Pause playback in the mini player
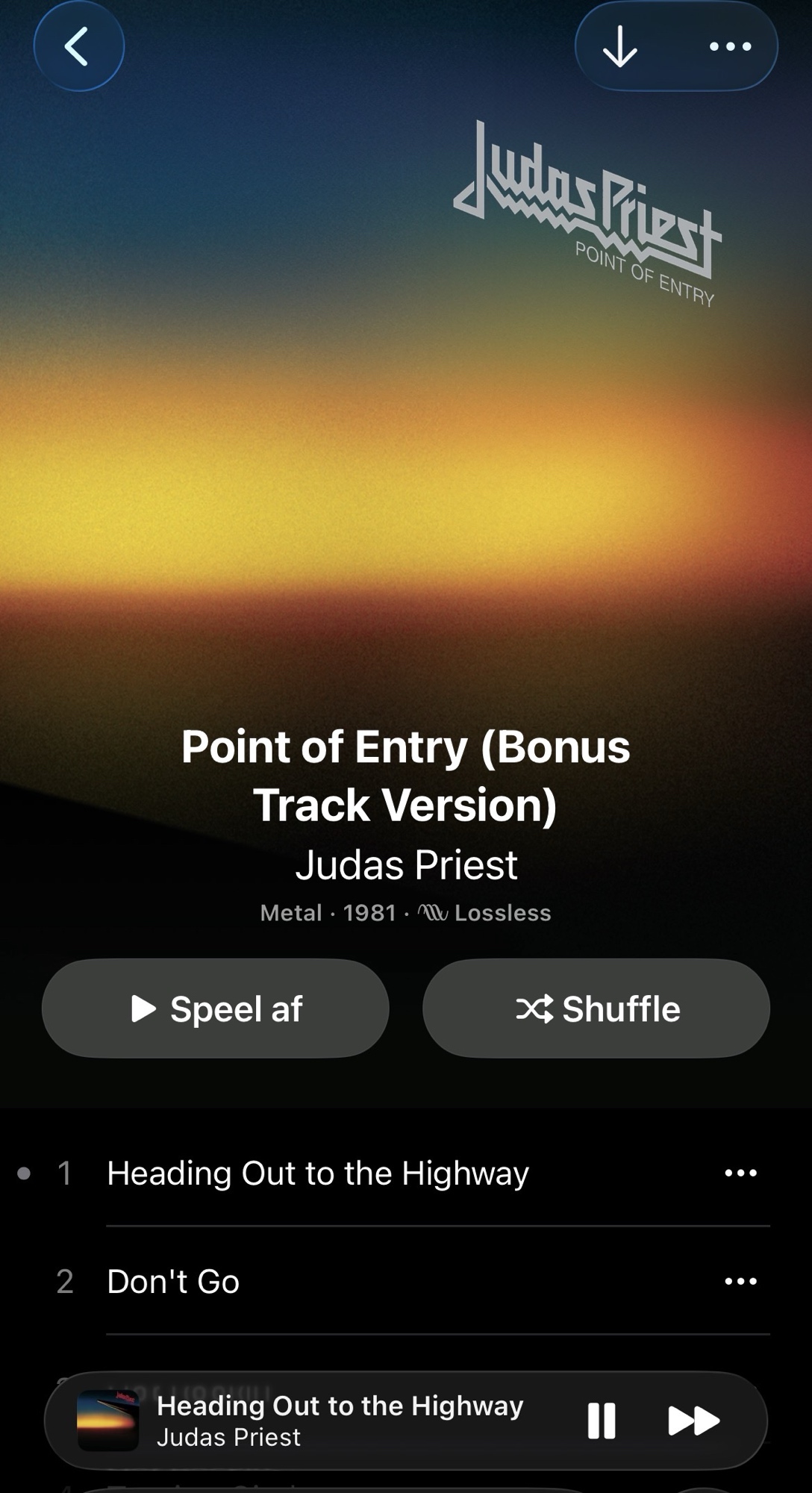 (602, 1421)
